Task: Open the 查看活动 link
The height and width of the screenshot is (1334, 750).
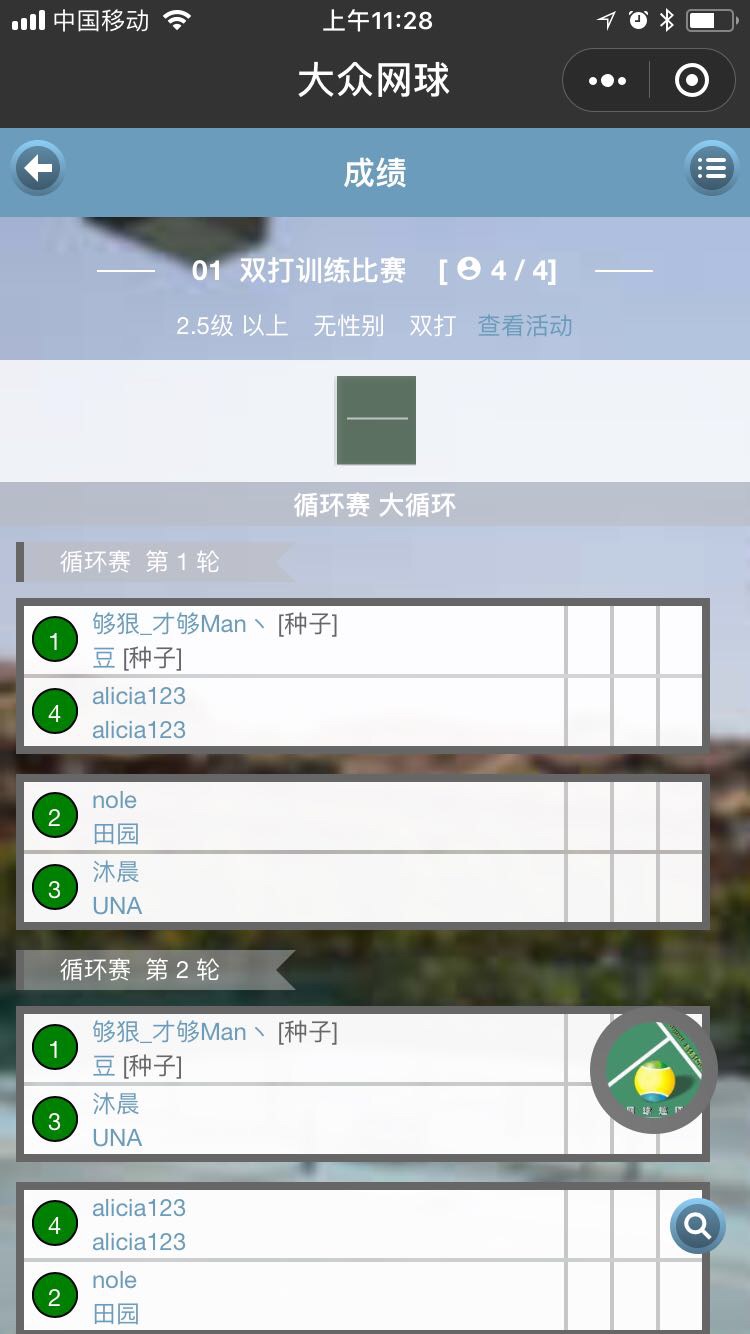Action: (x=525, y=326)
